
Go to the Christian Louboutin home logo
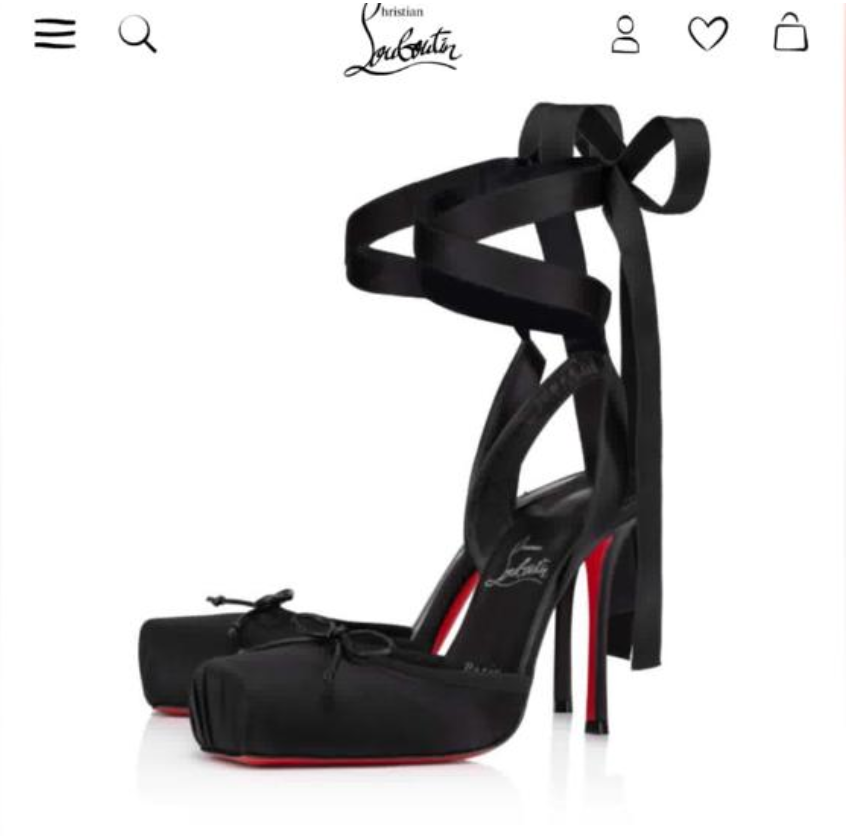point(402,42)
